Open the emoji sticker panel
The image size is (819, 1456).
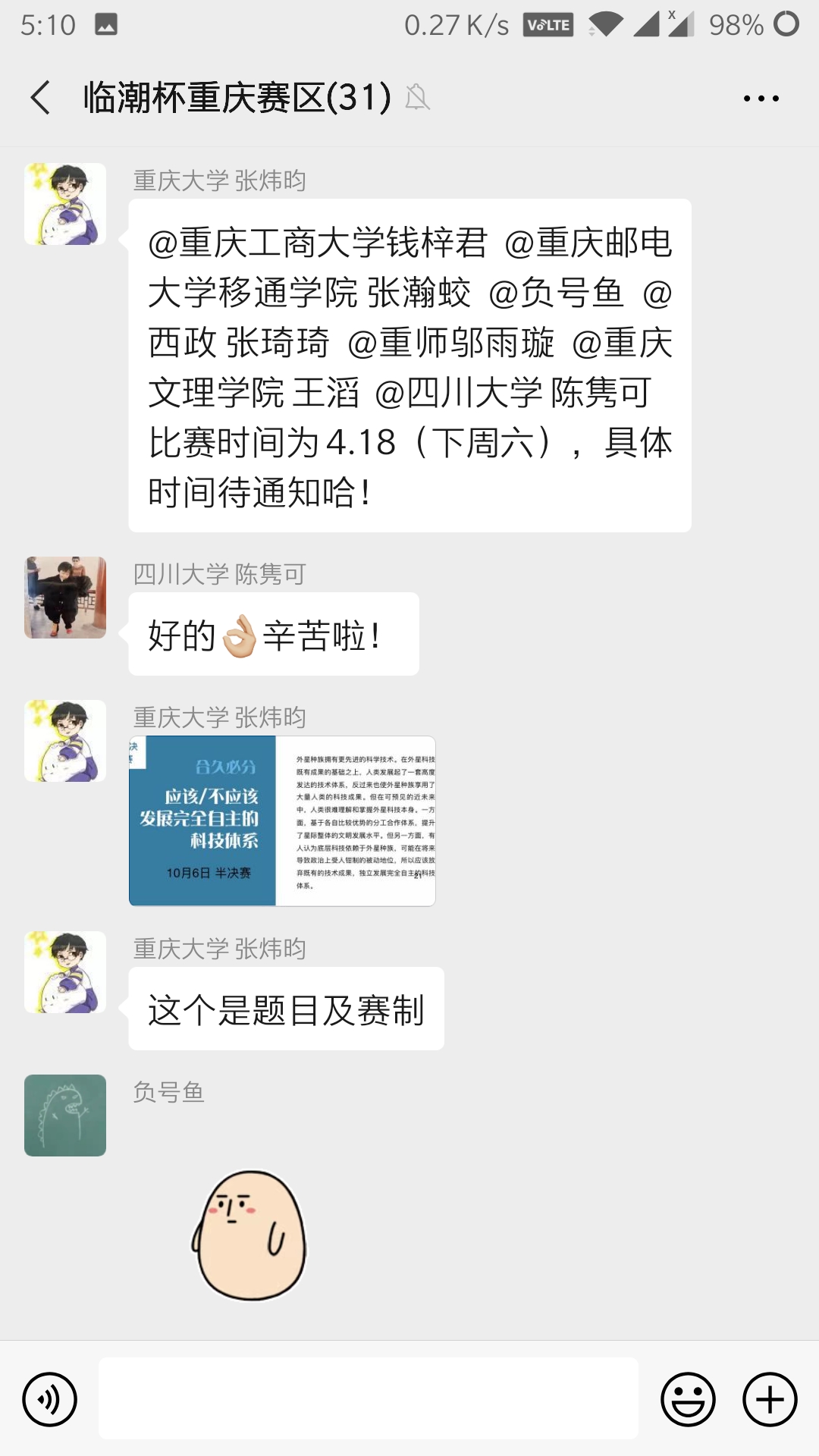[x=688, y=1399]
